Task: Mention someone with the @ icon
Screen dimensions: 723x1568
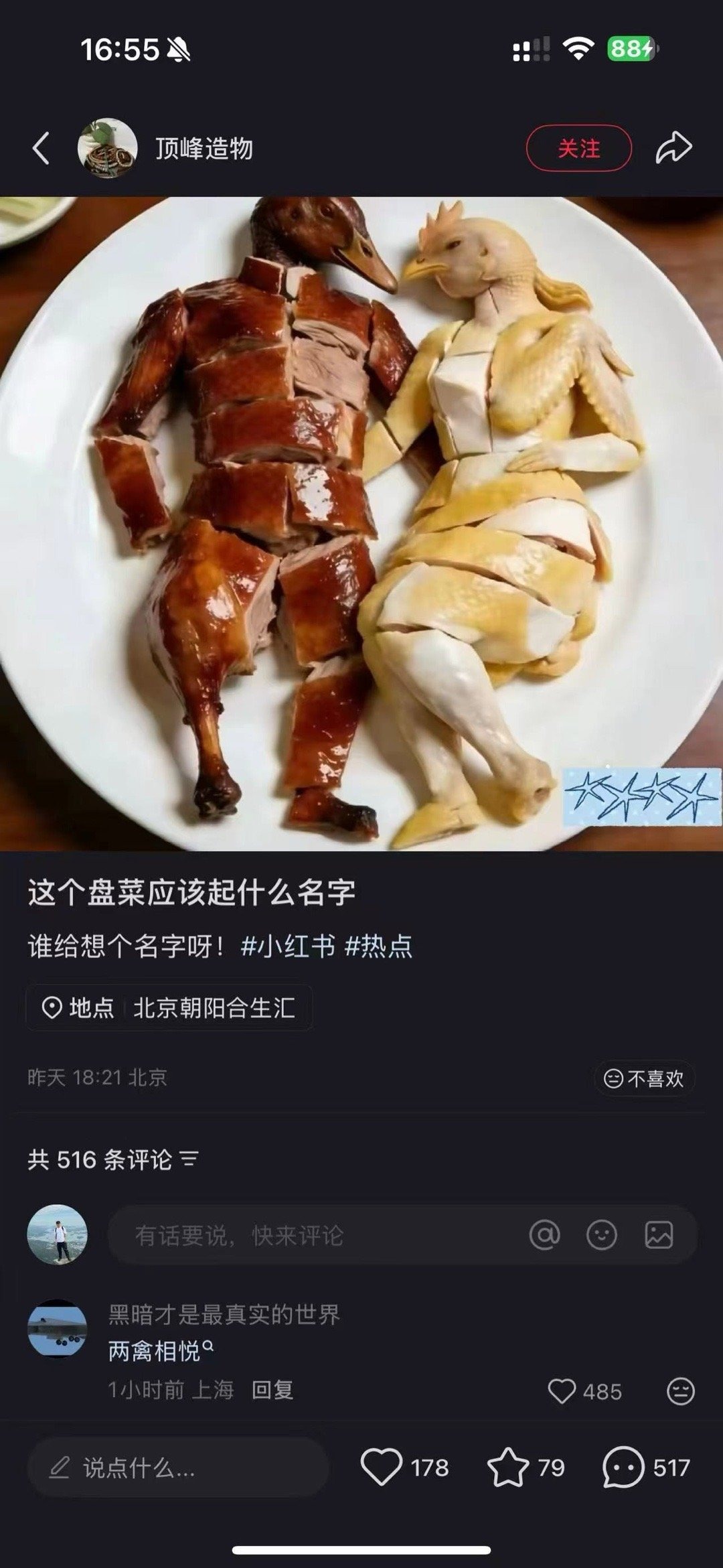Action: click(x=544, y=1234)
